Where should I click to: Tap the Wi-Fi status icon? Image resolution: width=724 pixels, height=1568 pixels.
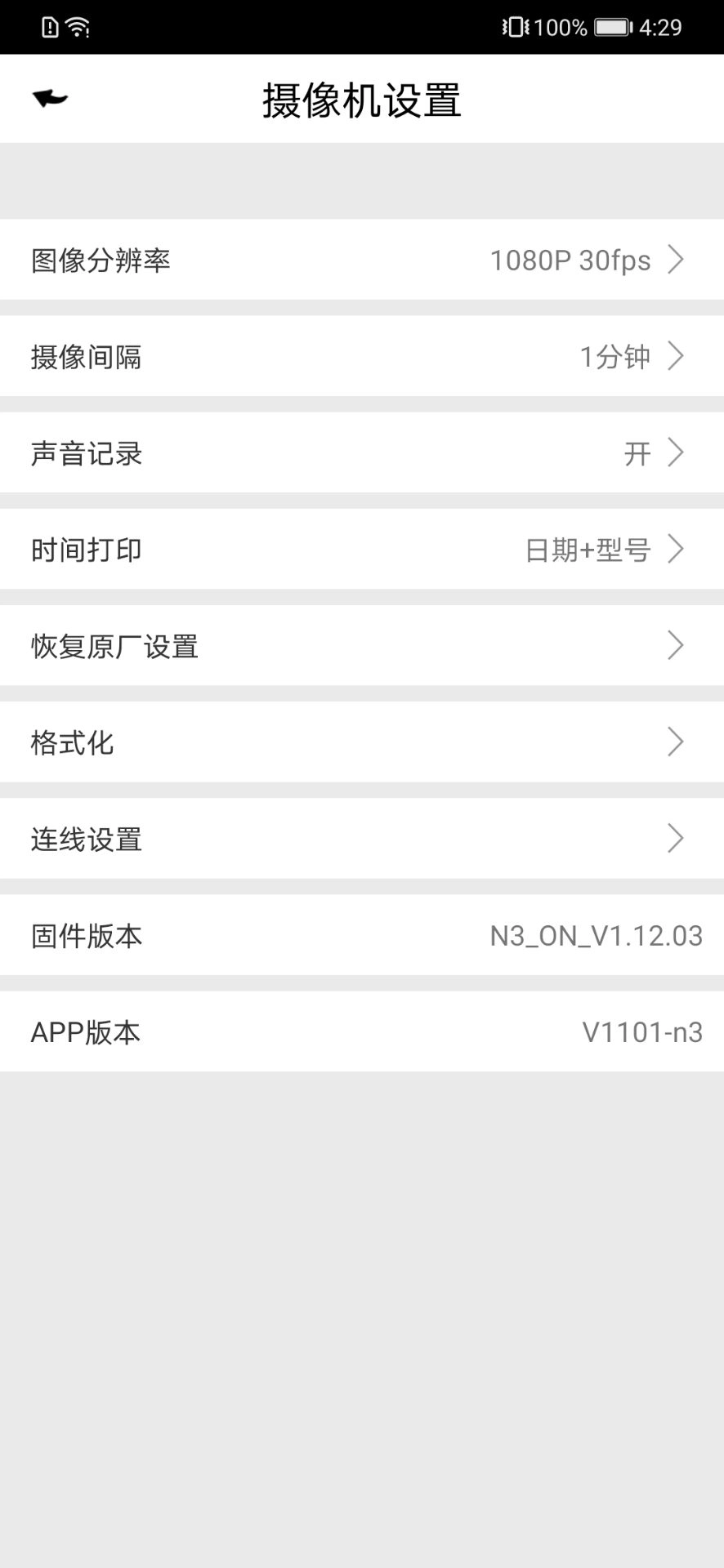[78, 26]
